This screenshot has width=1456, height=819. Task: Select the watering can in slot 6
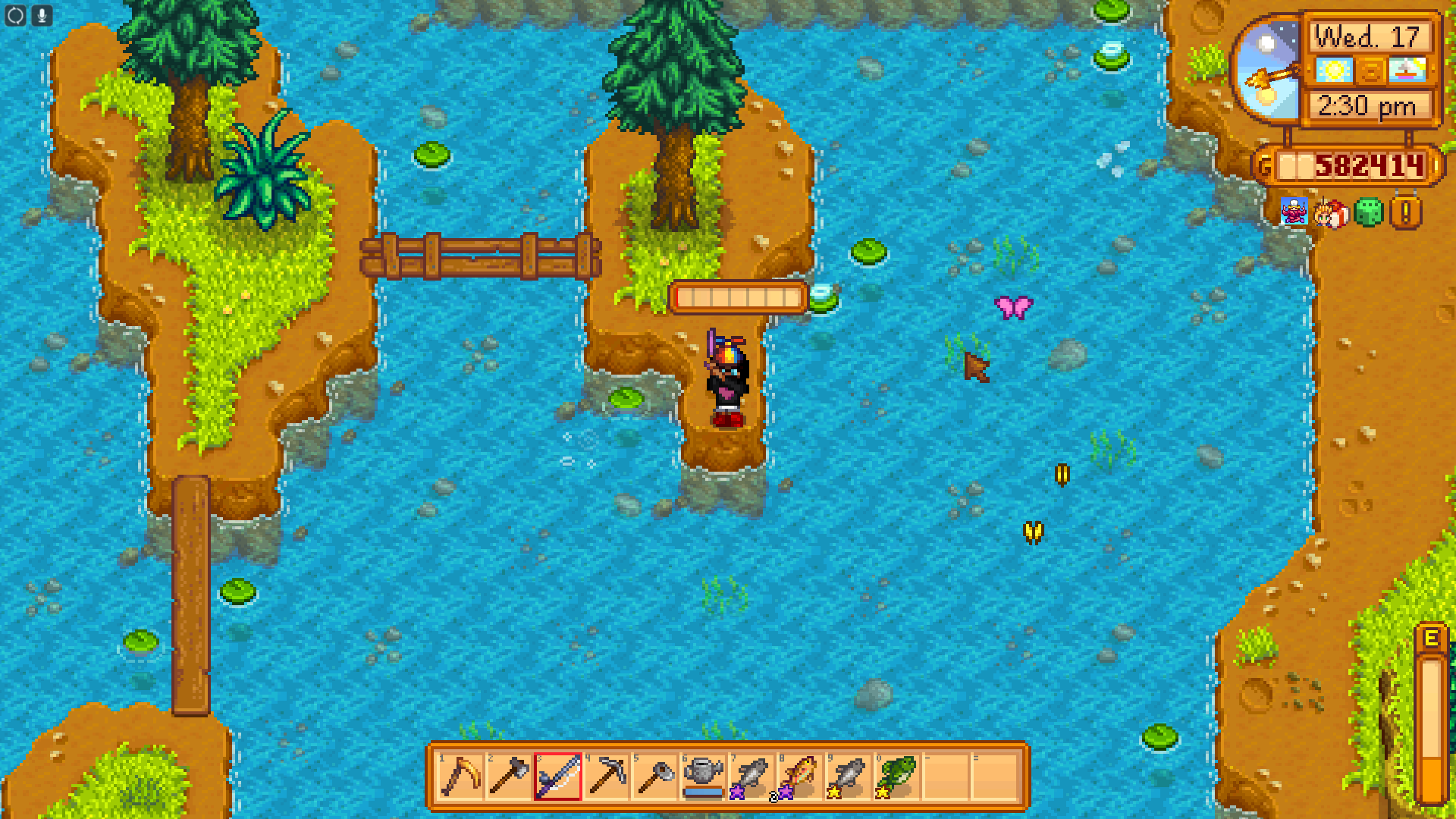pos(704,777)
